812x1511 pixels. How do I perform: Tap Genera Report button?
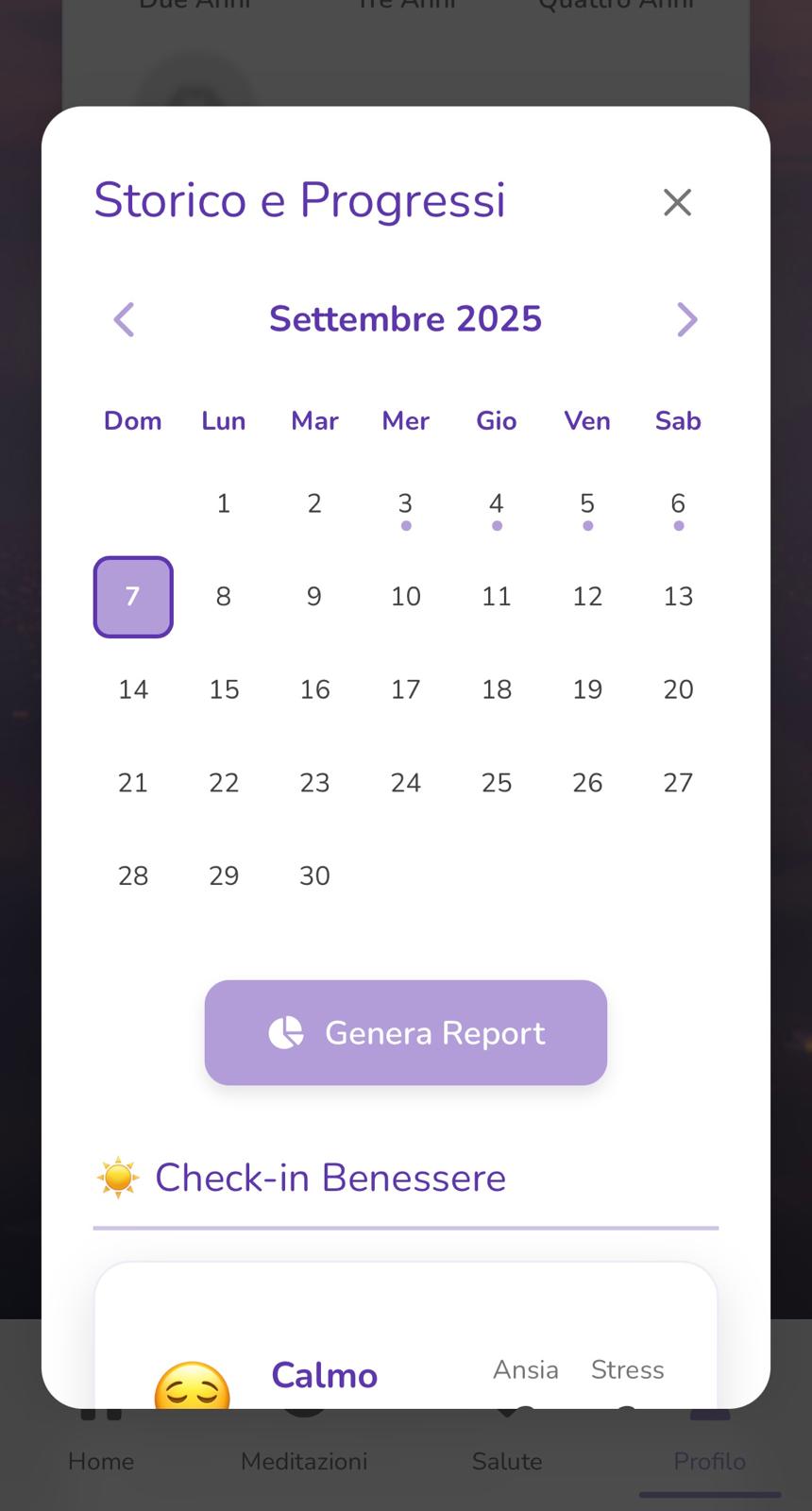click(405, 1032)
